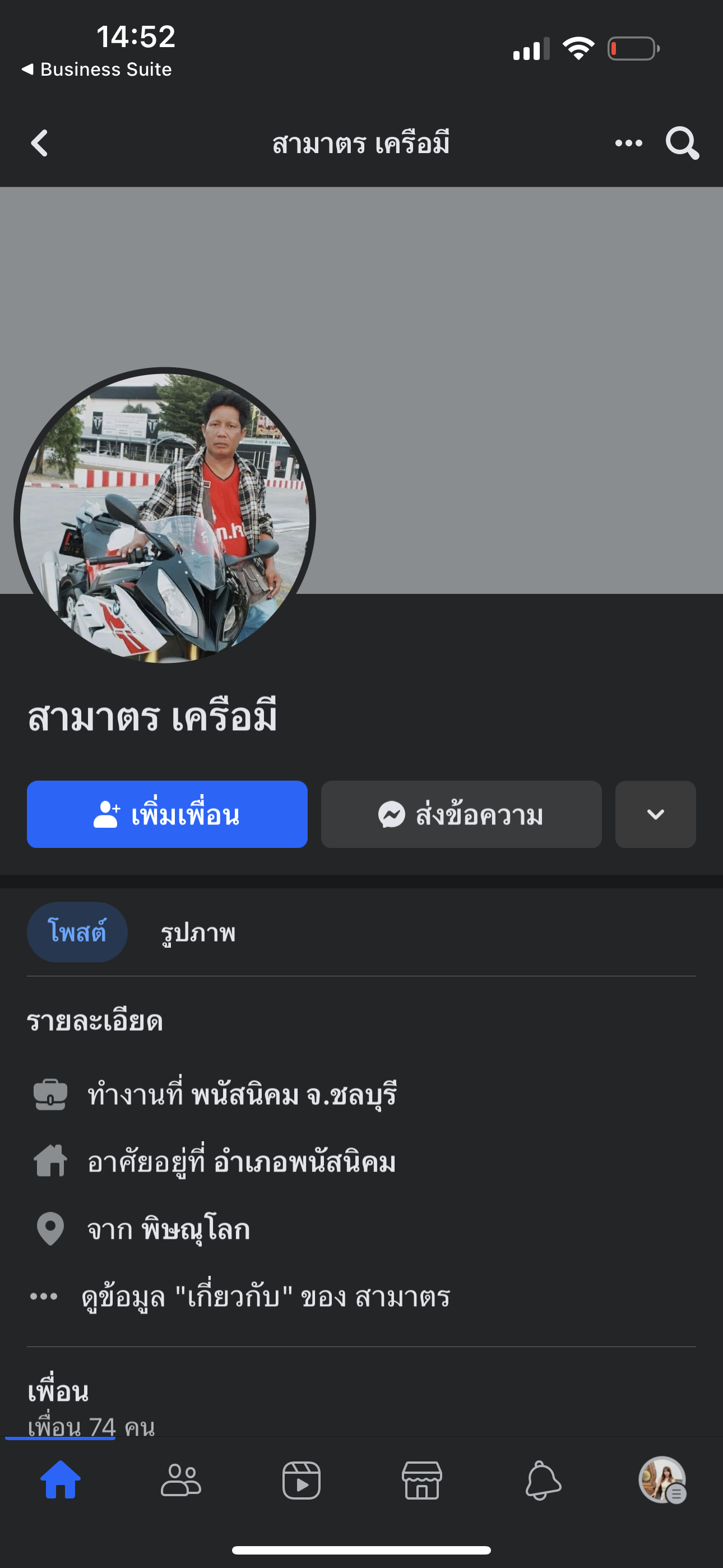Open the Friends tab

[x=180, y=1481]
